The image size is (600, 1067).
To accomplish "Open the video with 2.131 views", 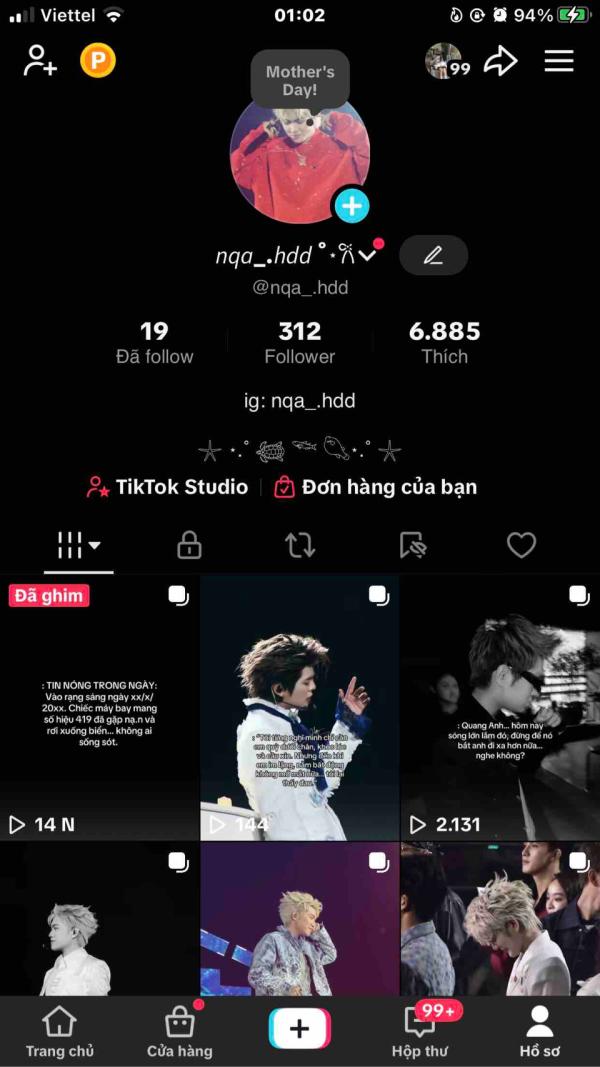I will [x=500, y=708].
